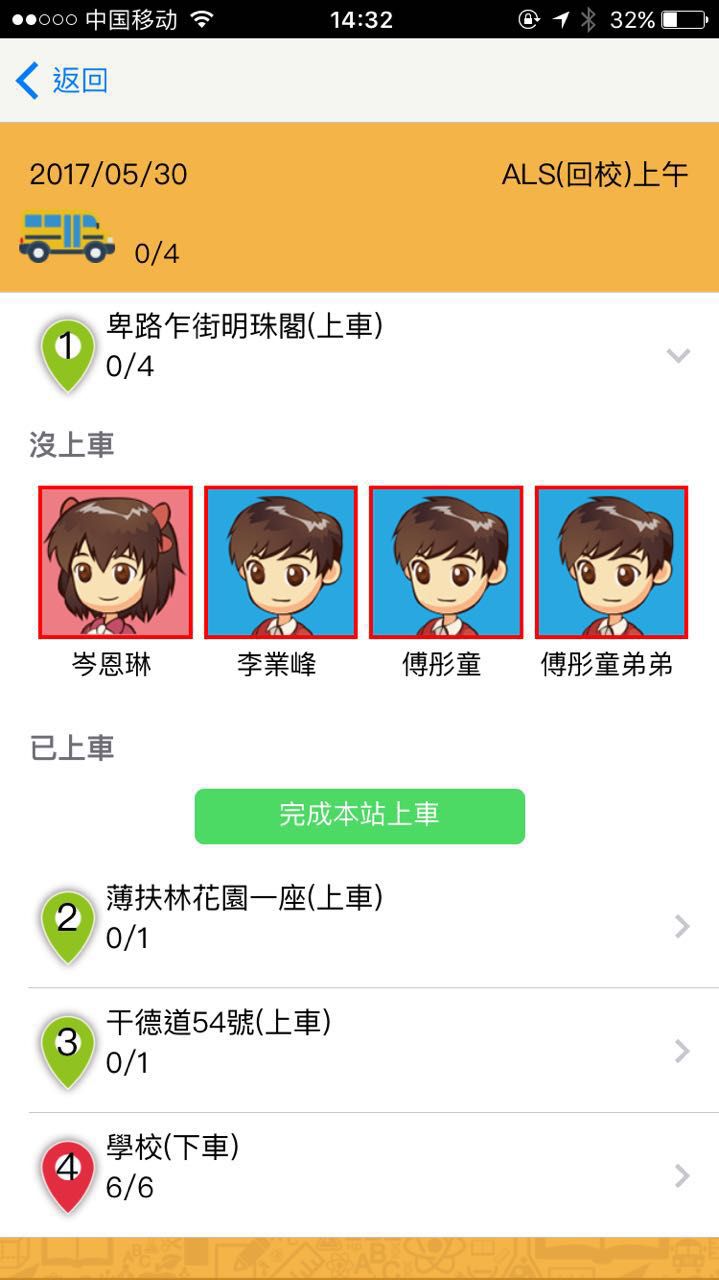
Task: Open stop 薄扶林花園一座
Action: click(359, 926)
